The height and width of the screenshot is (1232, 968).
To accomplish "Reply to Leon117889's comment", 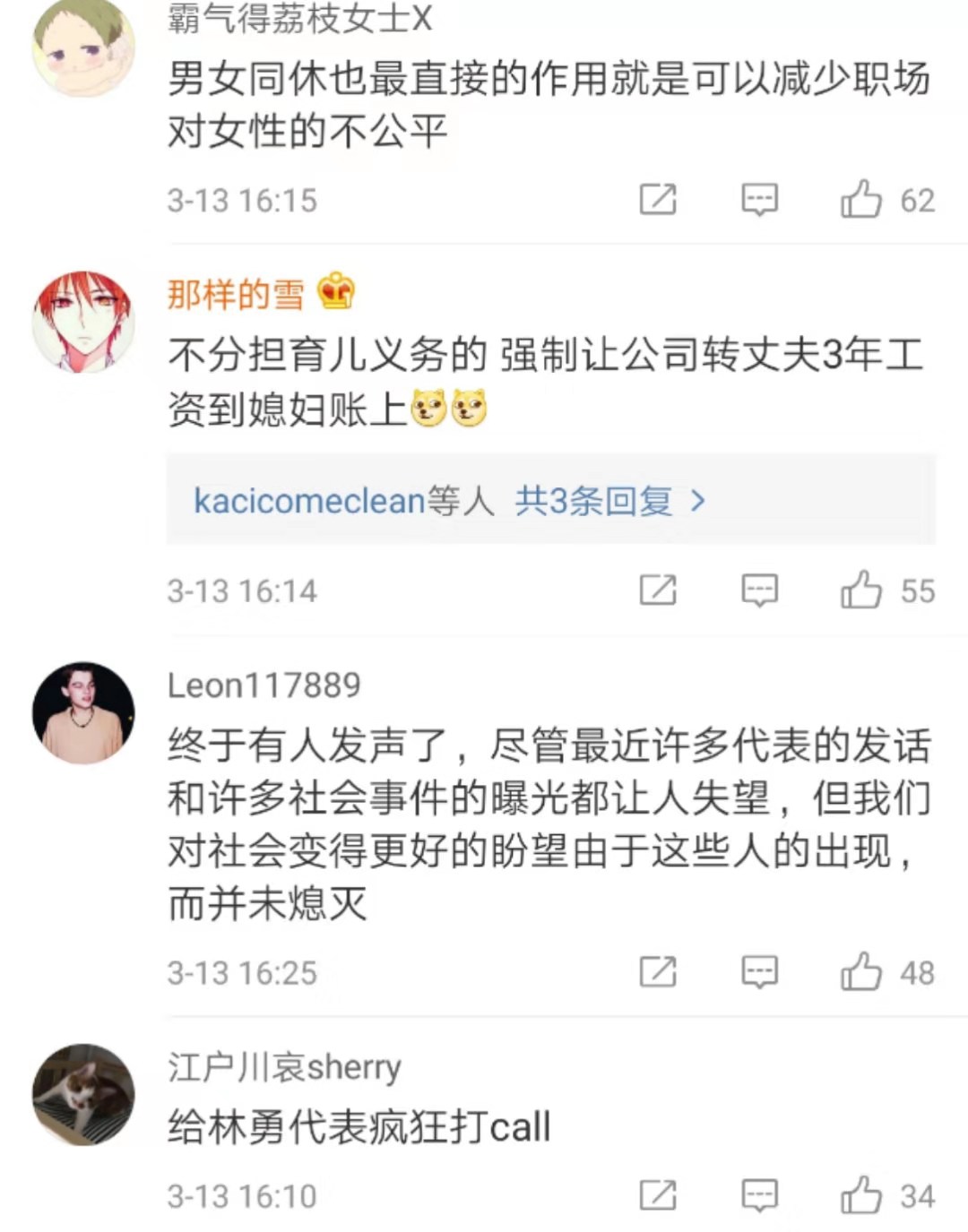I will tap(758, 972).
